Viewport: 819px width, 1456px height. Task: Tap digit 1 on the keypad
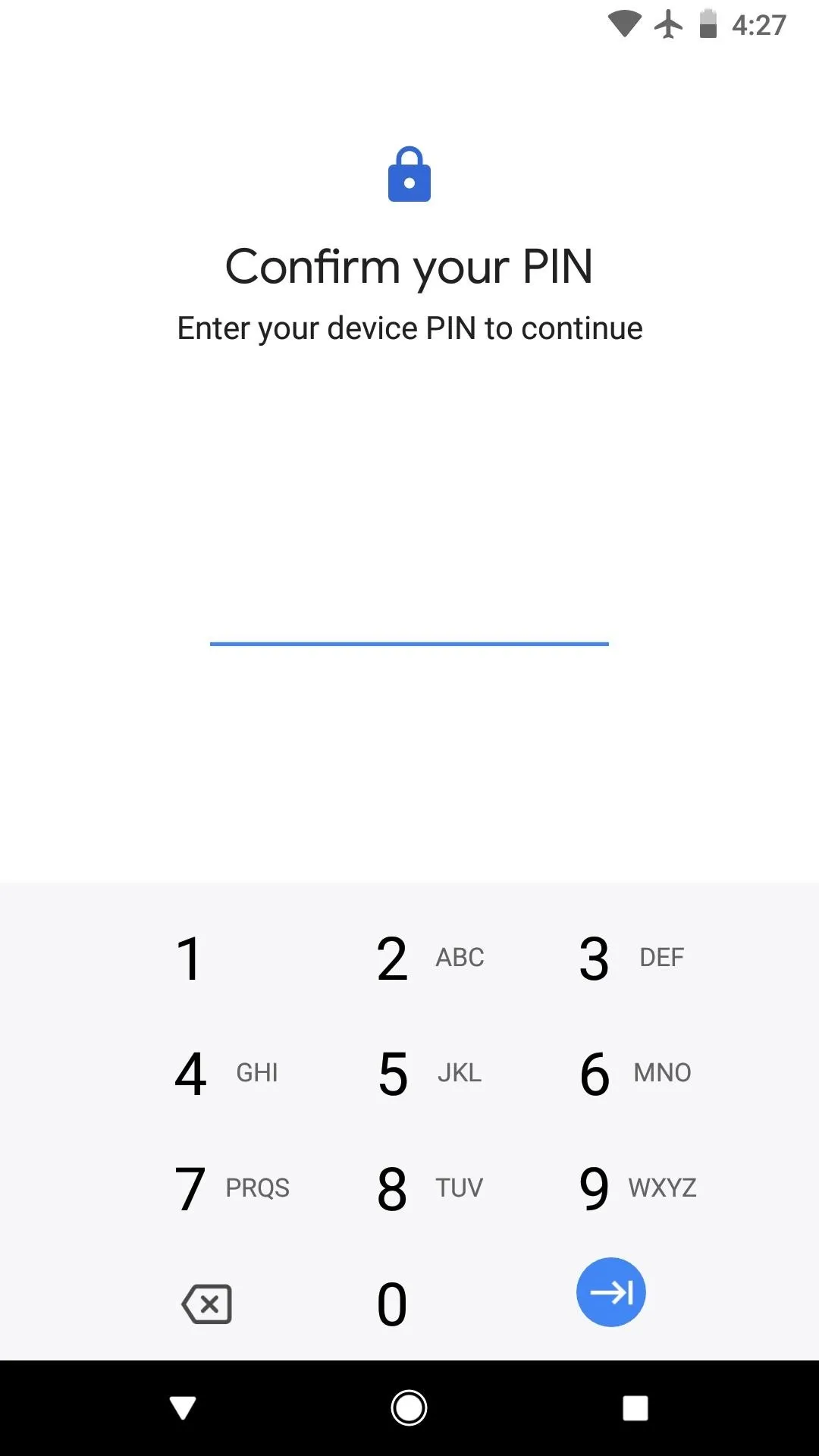click(206, 959)
